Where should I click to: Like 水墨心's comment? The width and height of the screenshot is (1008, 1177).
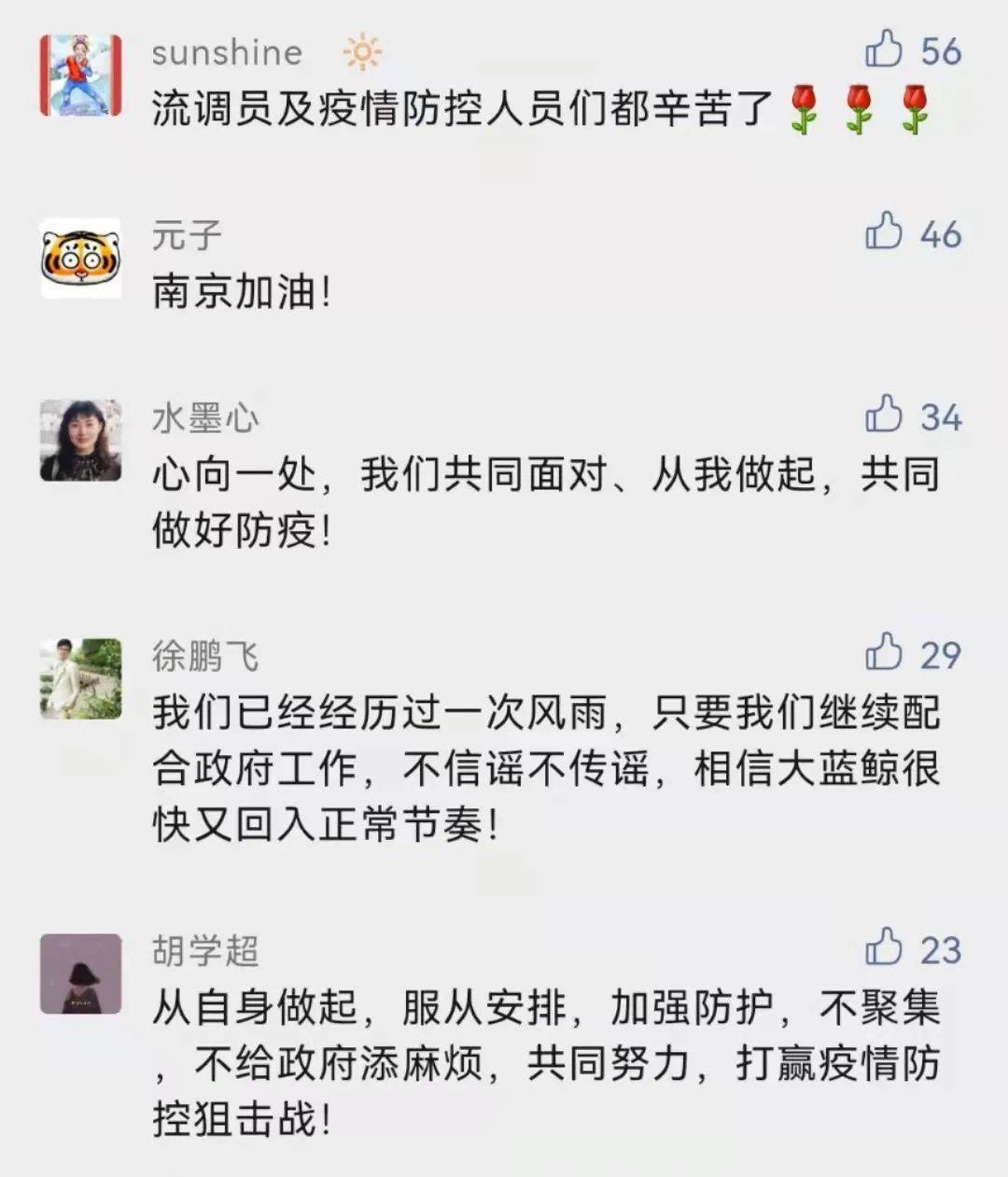[x=883, y=414]
